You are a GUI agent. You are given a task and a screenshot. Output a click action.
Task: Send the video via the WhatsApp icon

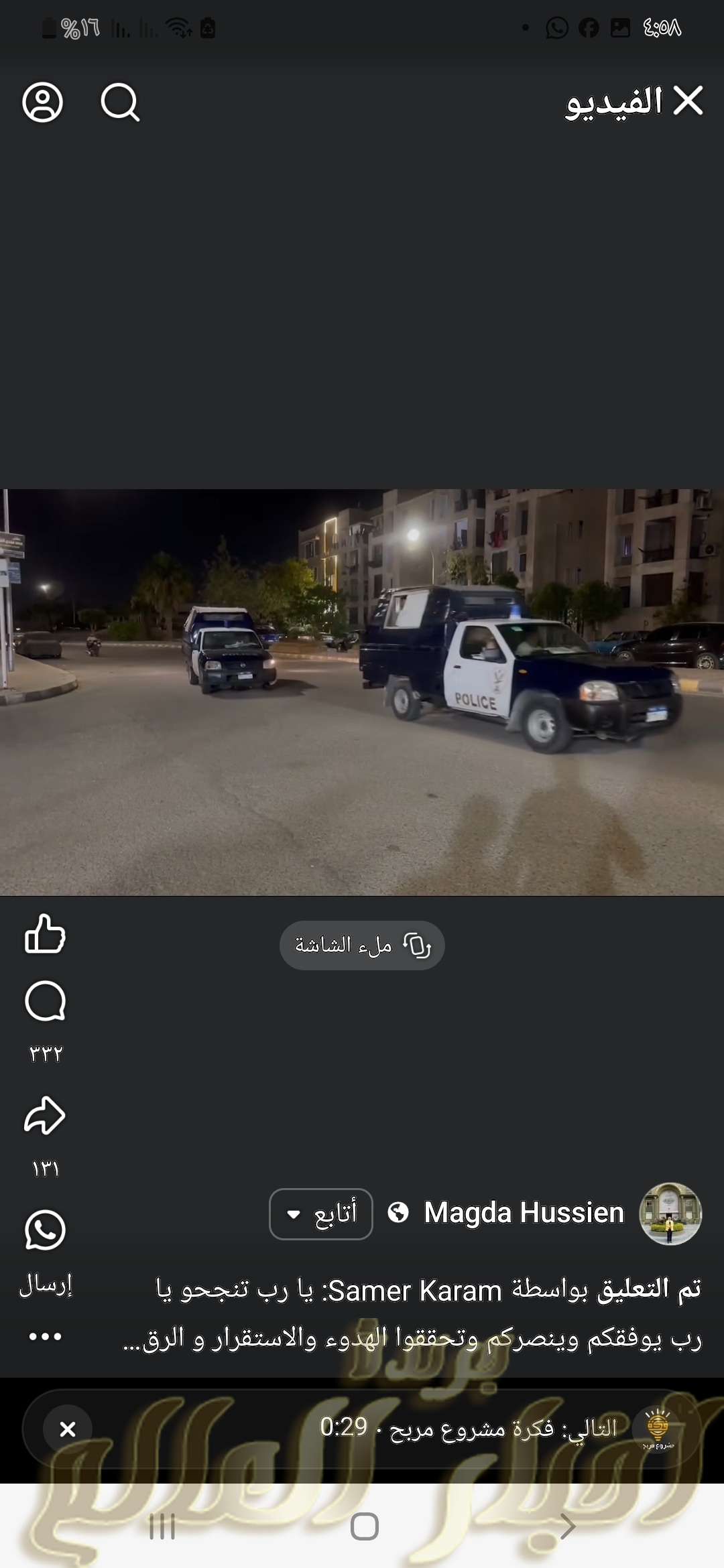click(45, 1230)
